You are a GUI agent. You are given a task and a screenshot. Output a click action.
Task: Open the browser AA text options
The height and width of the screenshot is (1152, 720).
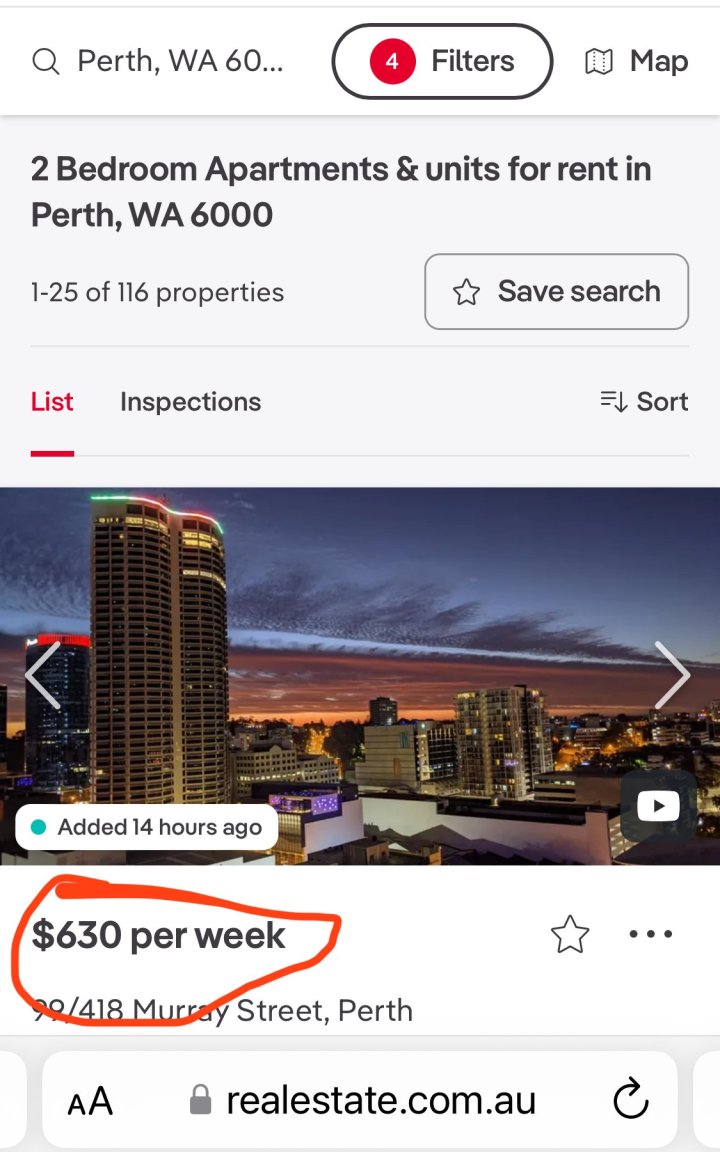(x=90, y=1102)
